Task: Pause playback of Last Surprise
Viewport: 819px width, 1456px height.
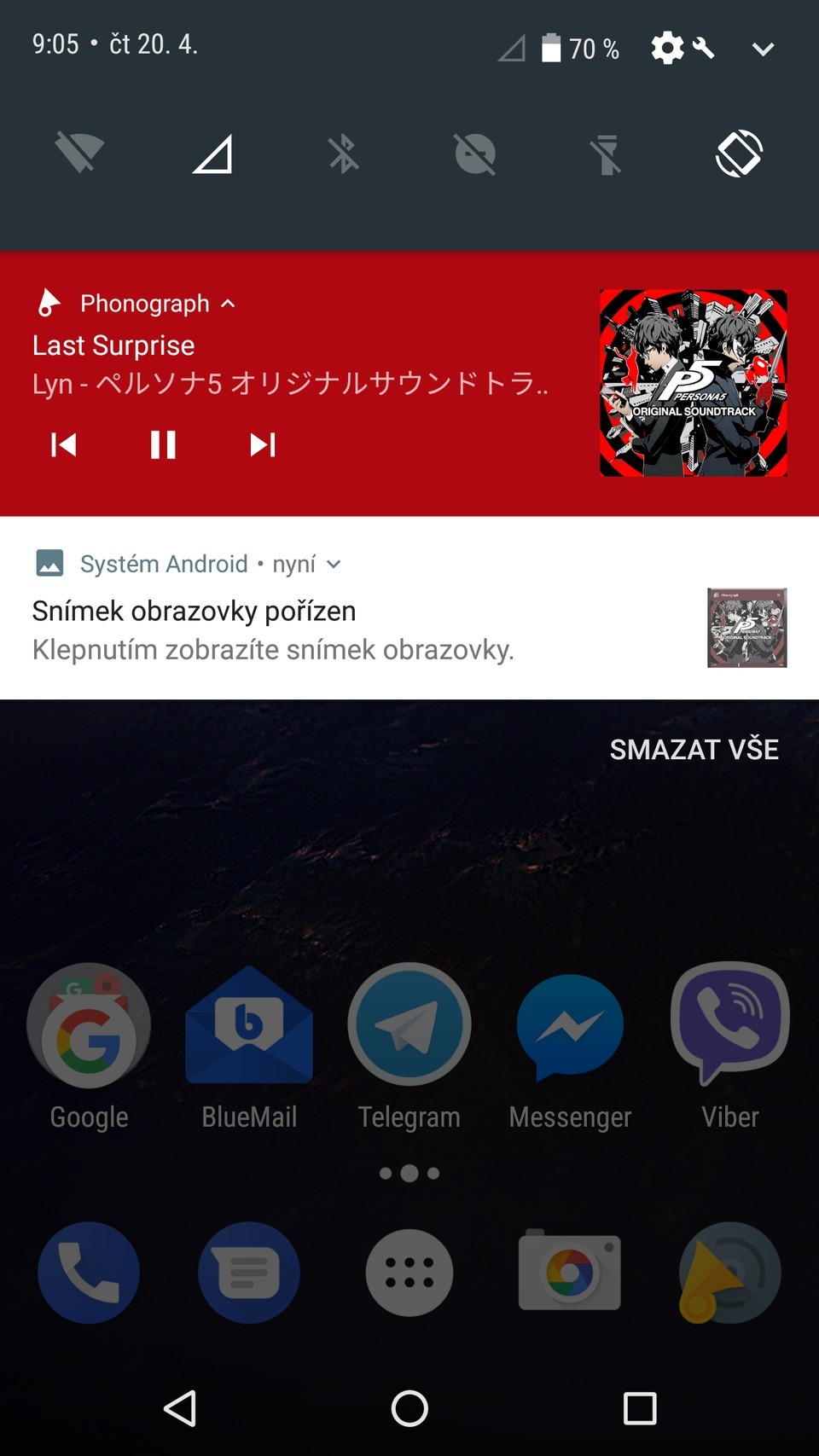Action: (163, 444)
